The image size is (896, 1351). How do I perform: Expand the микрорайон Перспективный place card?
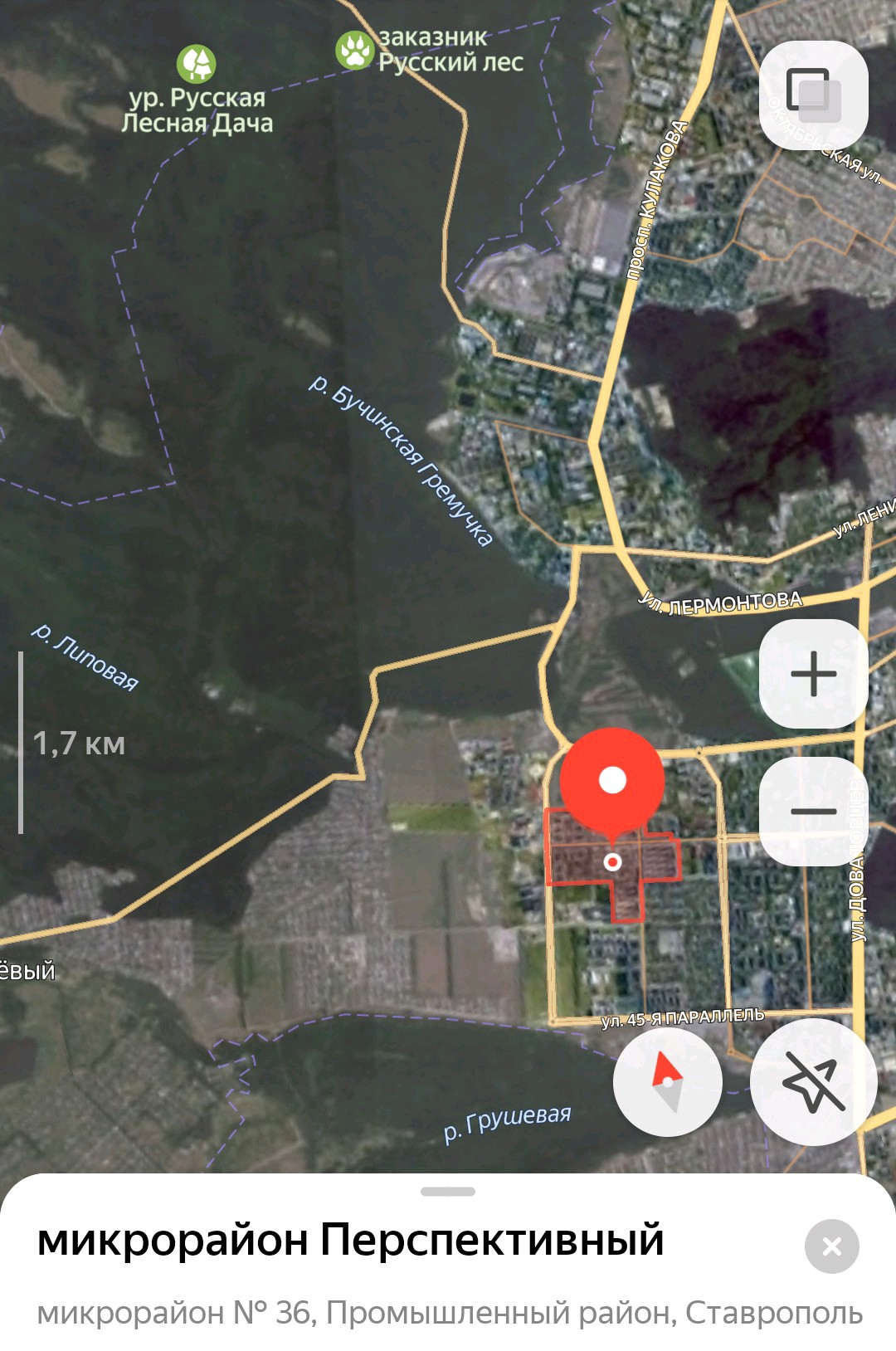tap(448, 1192)
